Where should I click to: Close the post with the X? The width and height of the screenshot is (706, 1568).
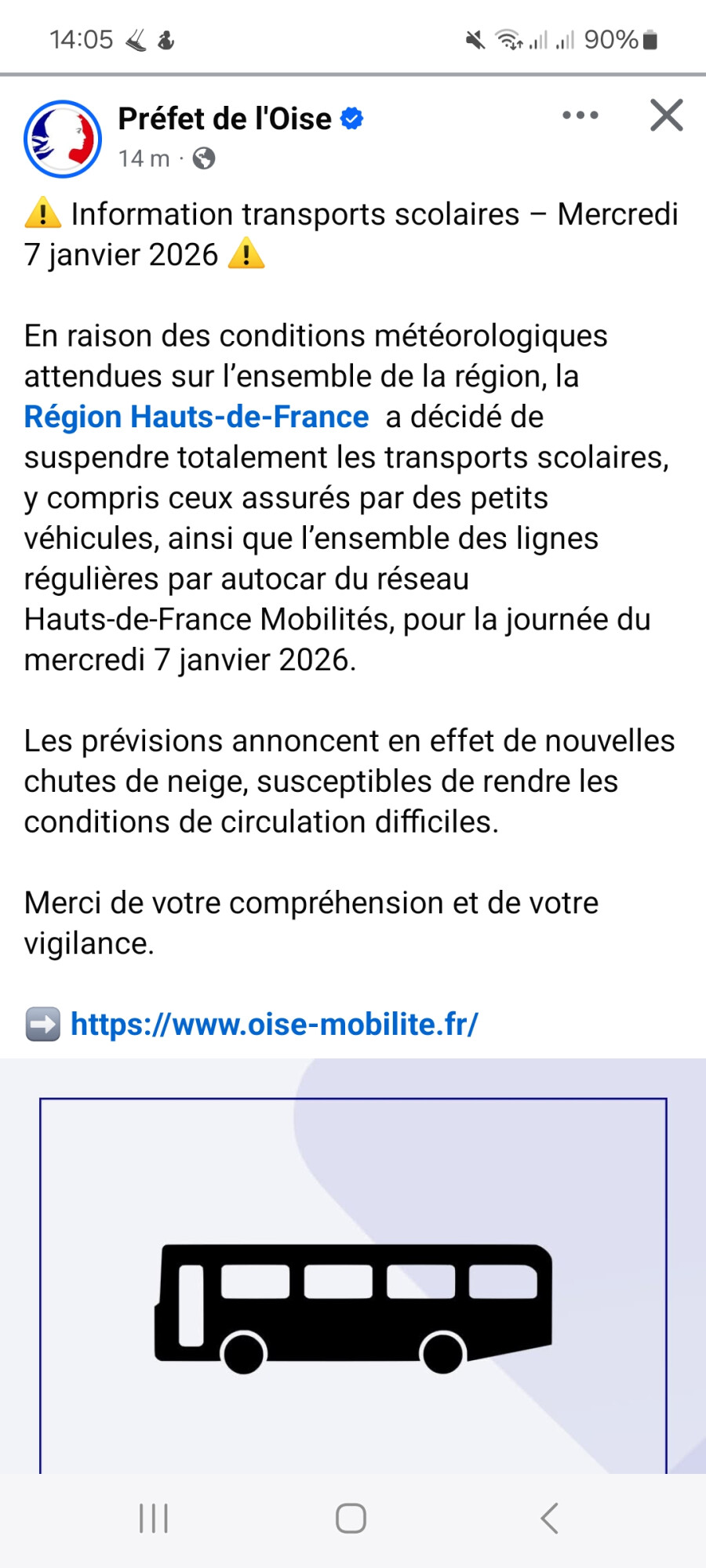(x=667, y=115)
